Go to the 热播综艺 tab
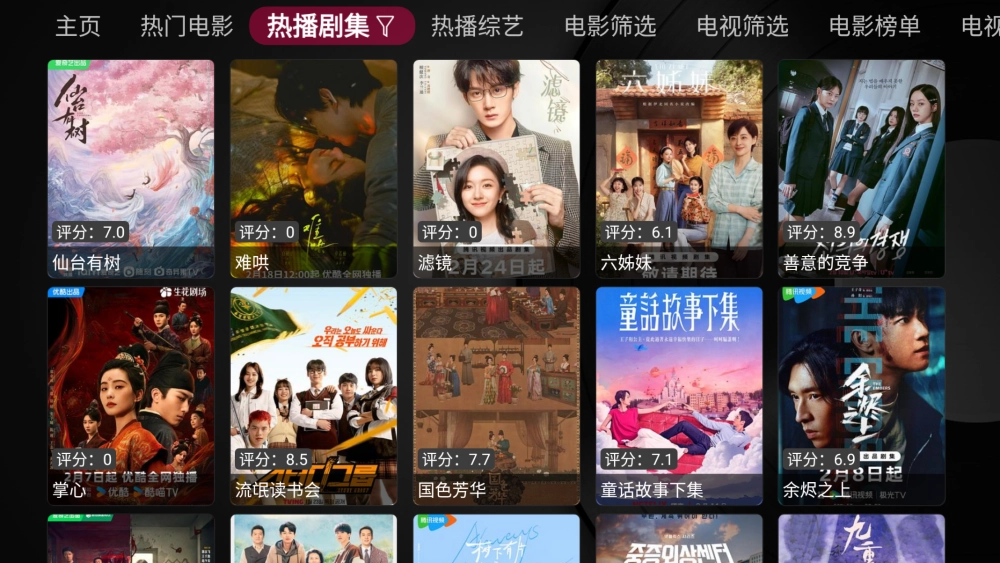Viewport: 1000px width, 563px height. click(x=477, y=26)
